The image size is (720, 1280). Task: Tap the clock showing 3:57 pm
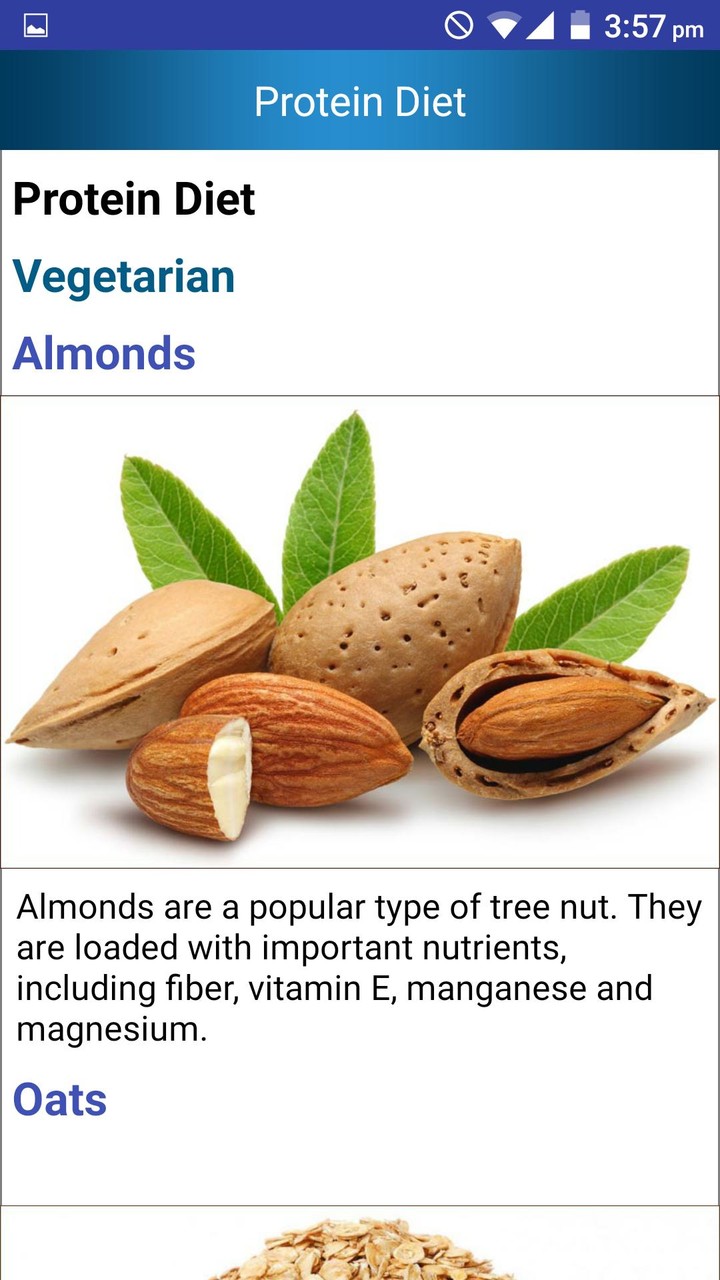click(x=652, y=26)
